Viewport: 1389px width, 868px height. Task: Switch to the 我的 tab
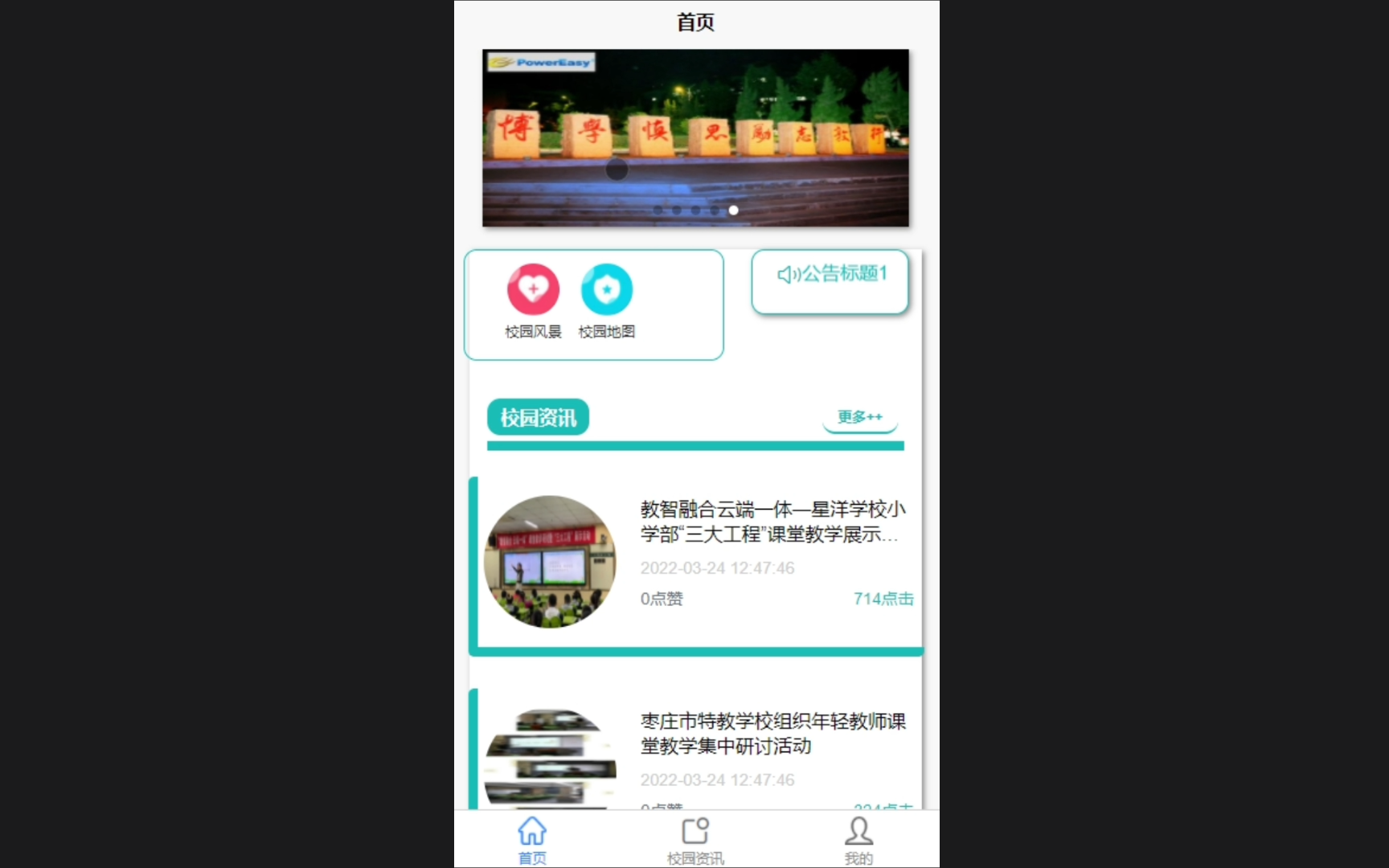point(858,840)
